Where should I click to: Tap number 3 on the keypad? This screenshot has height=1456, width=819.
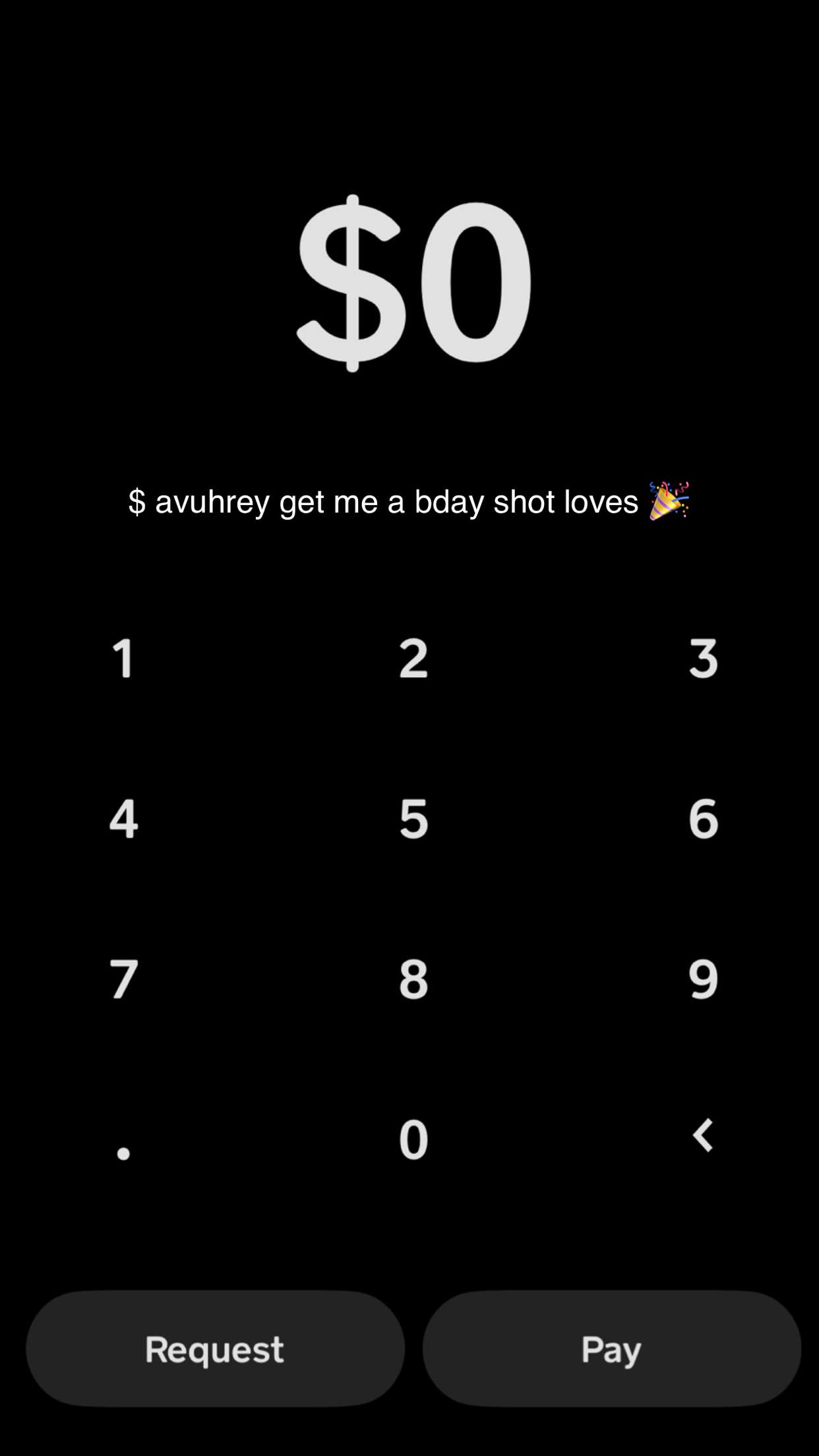(x=702, y=657)
